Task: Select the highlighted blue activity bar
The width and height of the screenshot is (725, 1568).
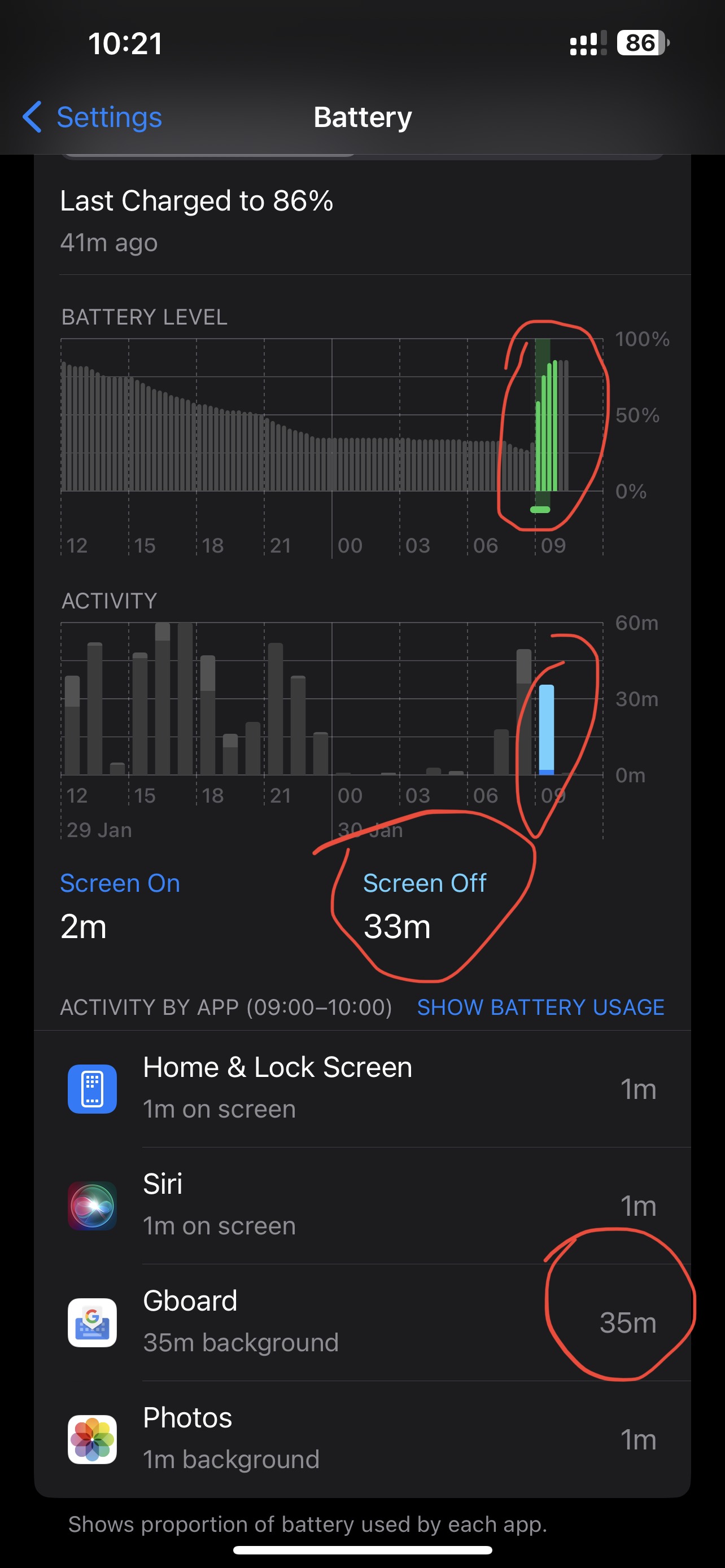Action: coord(547,729)
